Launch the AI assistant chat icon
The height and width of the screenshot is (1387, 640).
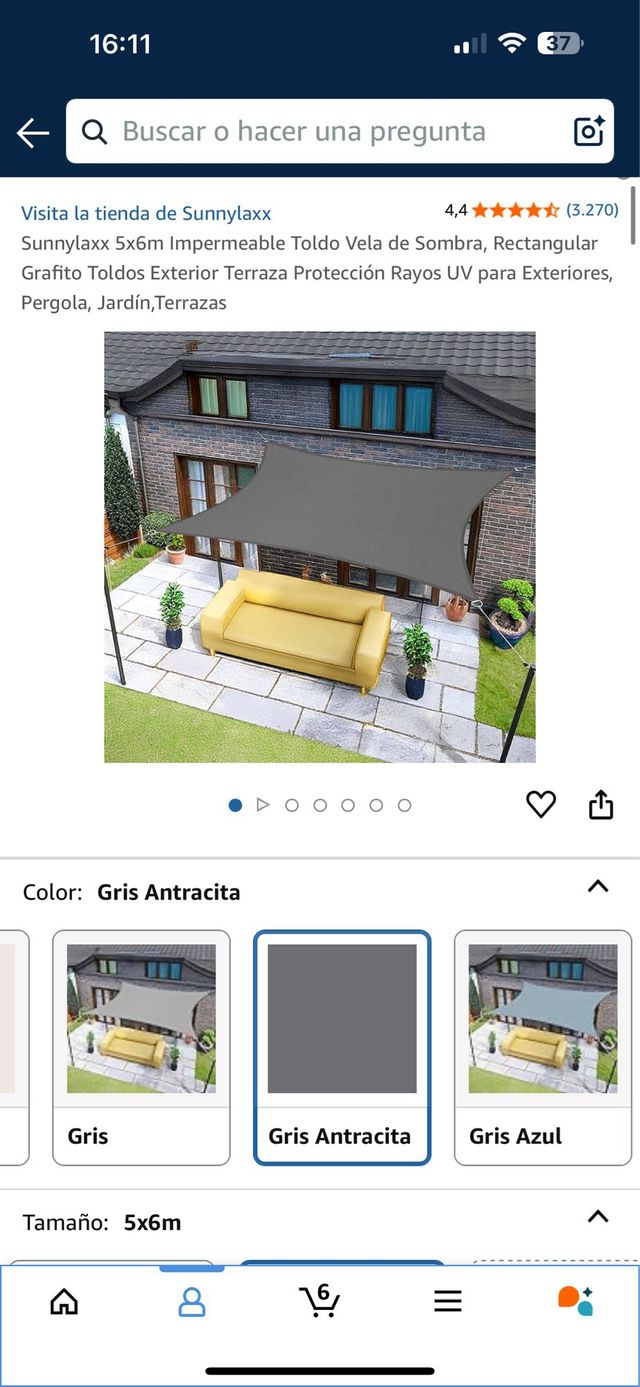(x=575, y=1300)
